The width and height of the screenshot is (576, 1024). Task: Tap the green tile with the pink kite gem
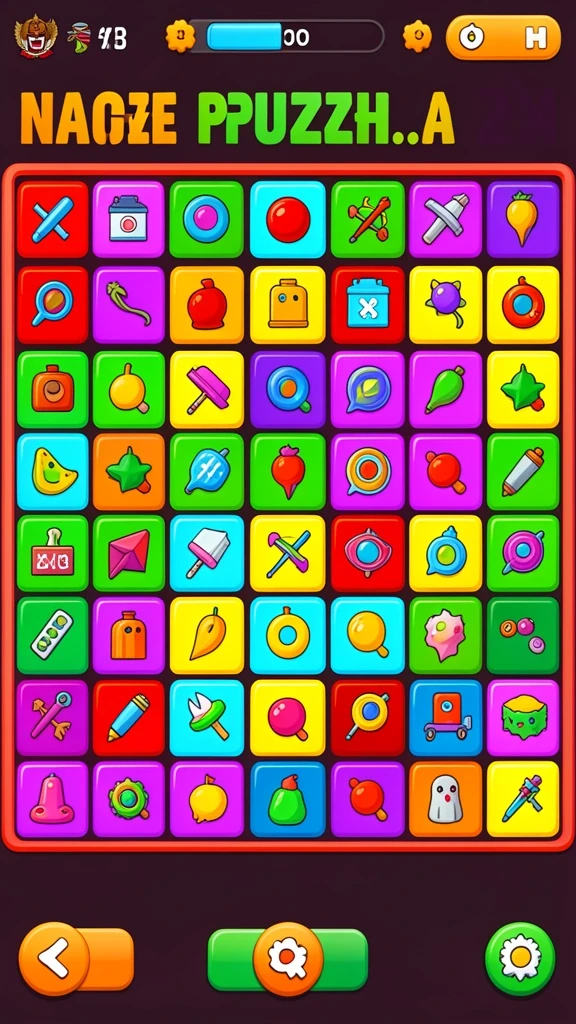(x=129, y=553)
